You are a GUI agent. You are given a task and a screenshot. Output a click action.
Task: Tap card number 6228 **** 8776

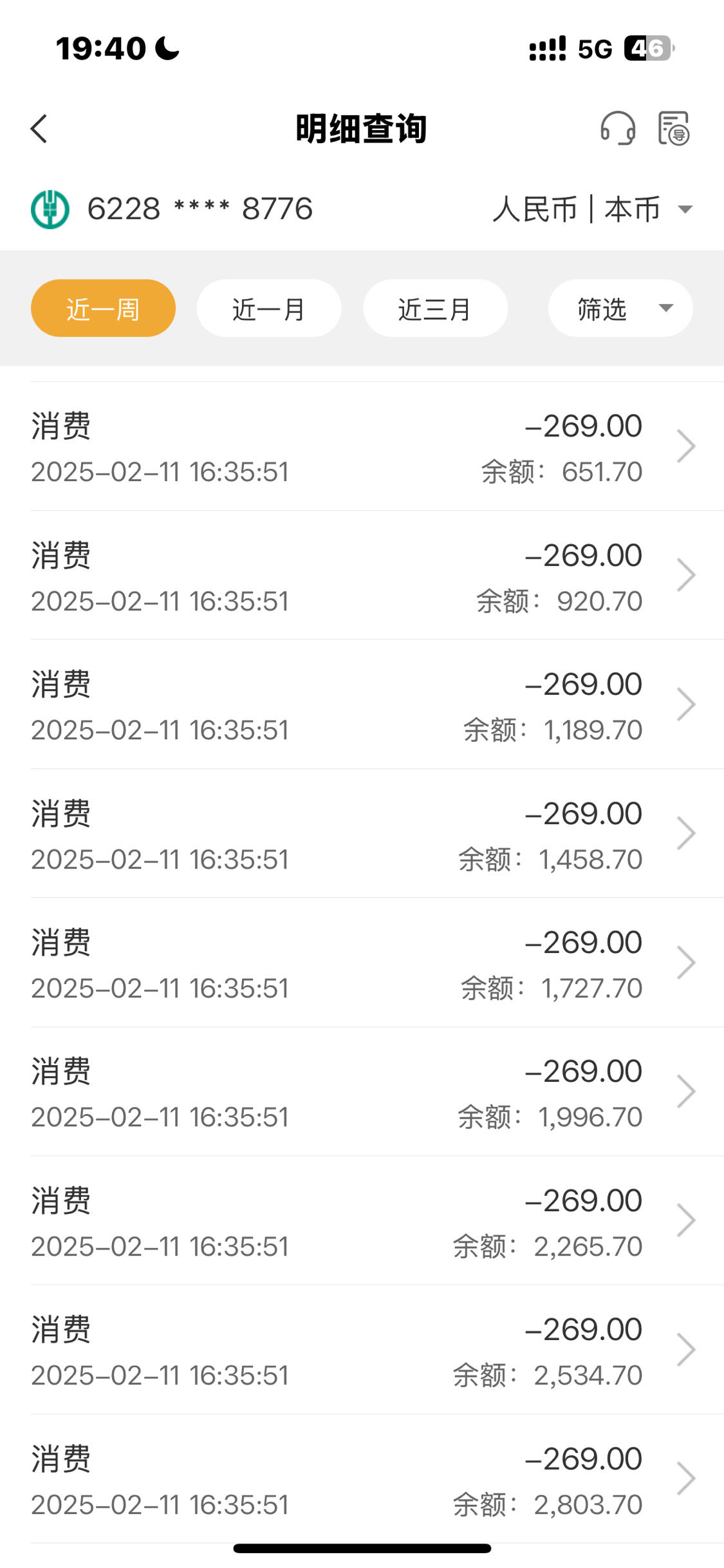click(200, 209)
